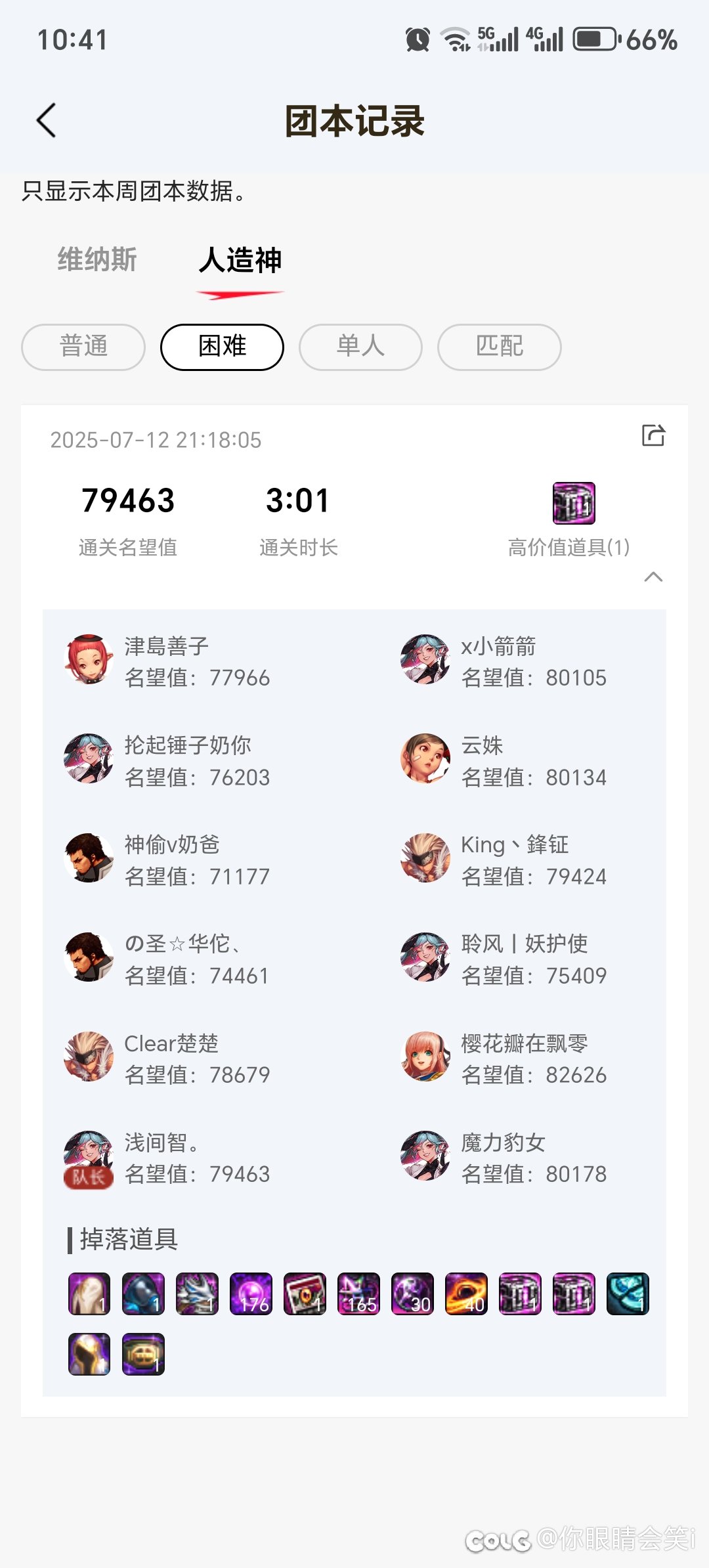Go back from the 团本记录 page
The width and height of the screenshot is (709, 1568).
[x=47, y=120]
